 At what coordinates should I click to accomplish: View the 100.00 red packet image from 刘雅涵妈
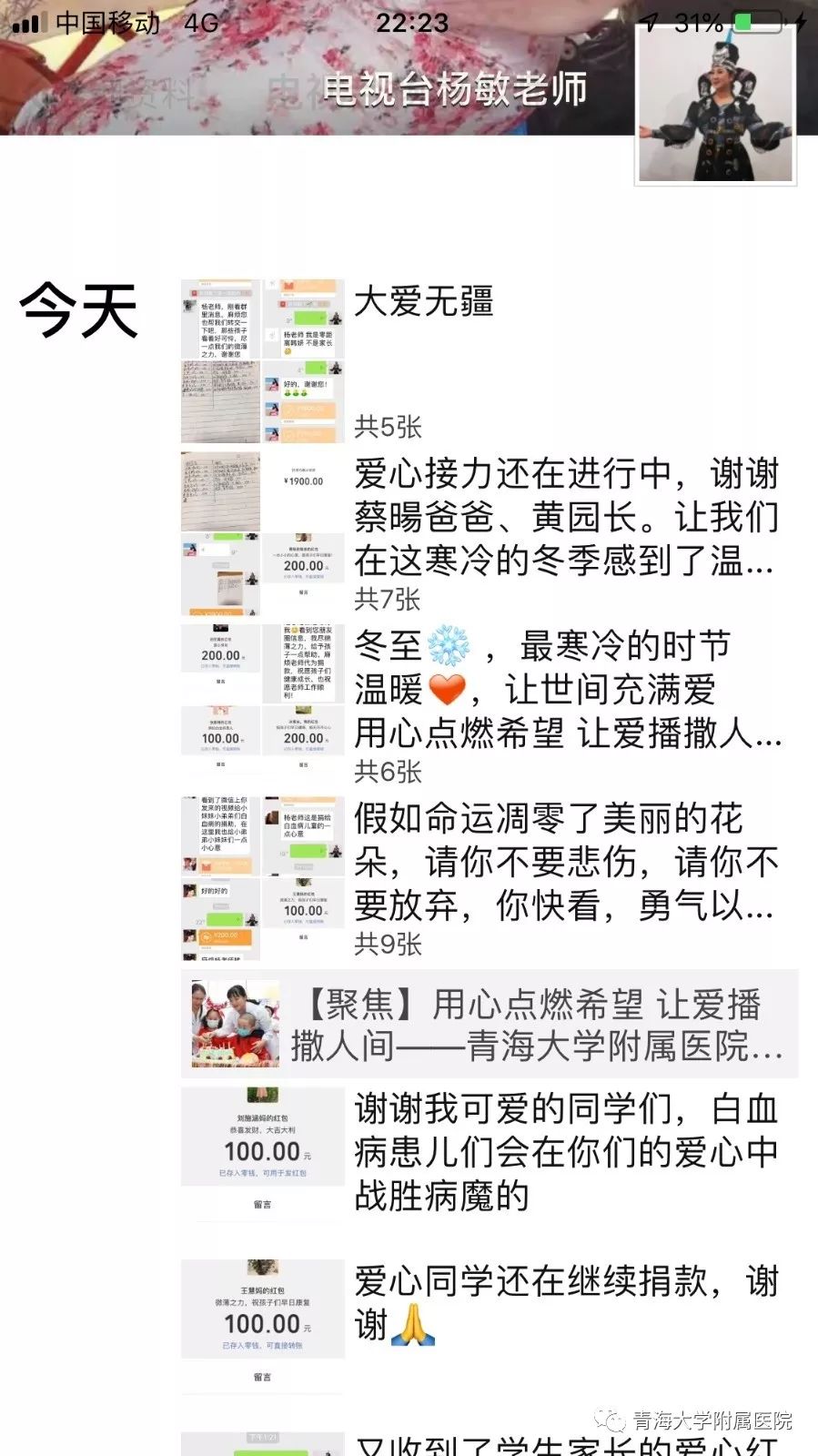click(262, 1151)
